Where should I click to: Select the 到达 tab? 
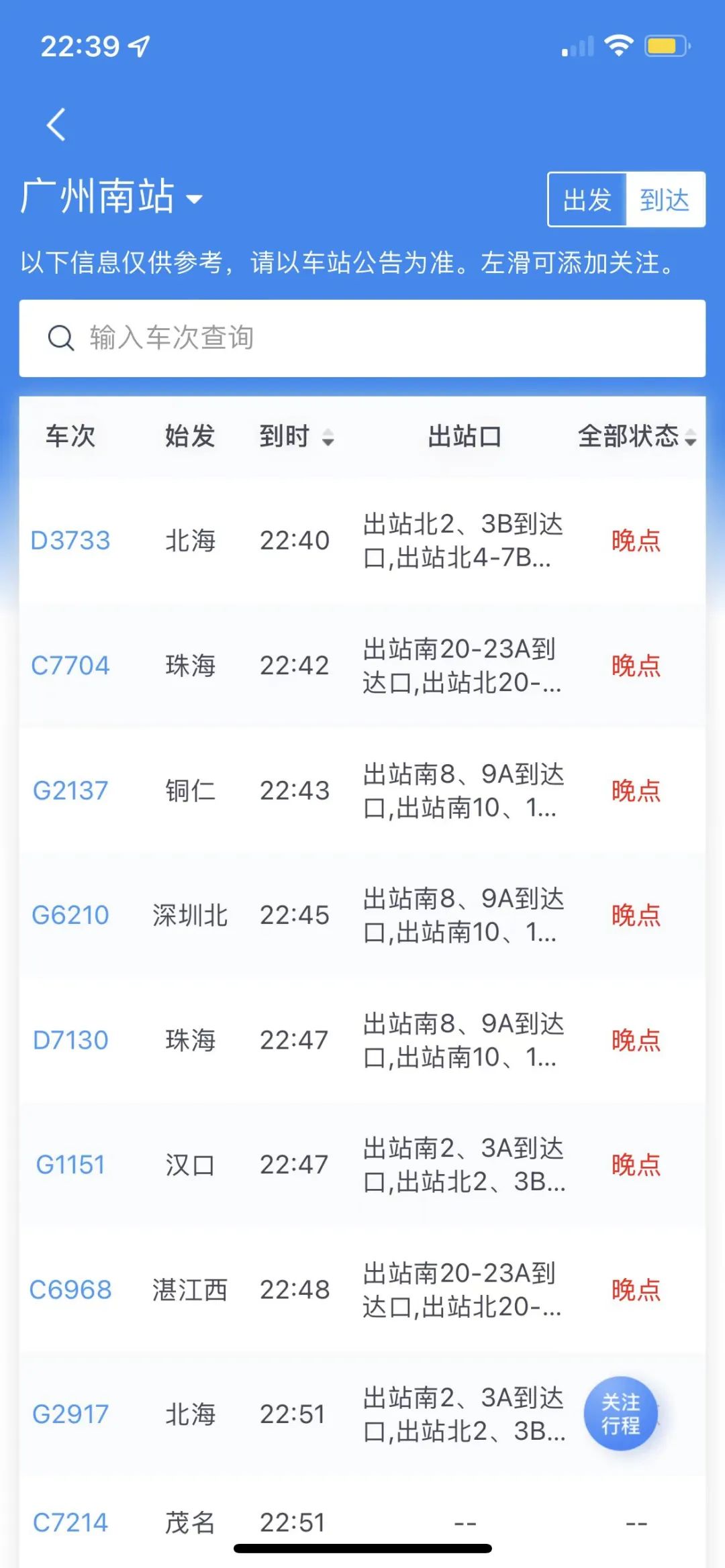click(665, 200)
